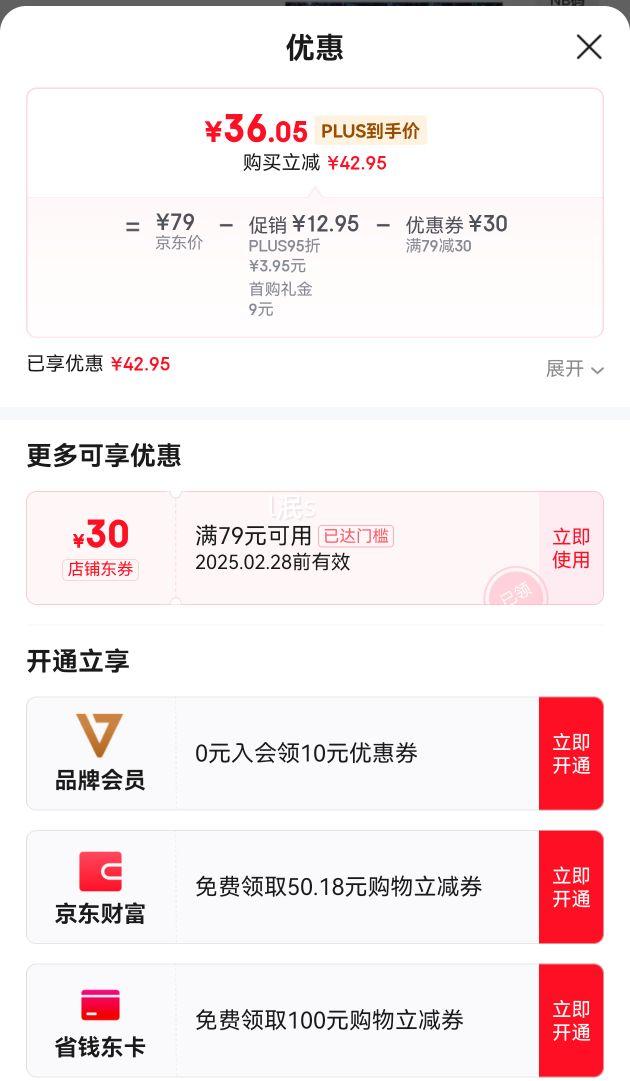Activate 品牌会员 with 立即开通

[x=571, y=754]
